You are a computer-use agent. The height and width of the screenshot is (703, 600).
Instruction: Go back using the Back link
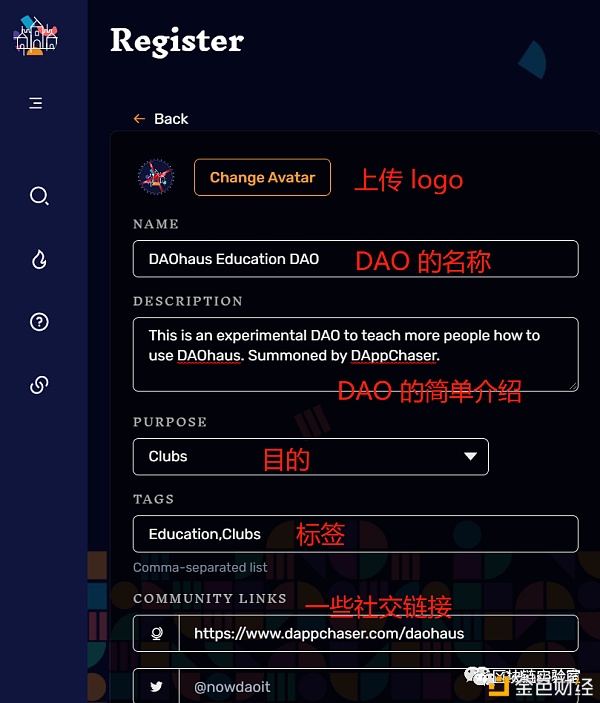point(161,118)
